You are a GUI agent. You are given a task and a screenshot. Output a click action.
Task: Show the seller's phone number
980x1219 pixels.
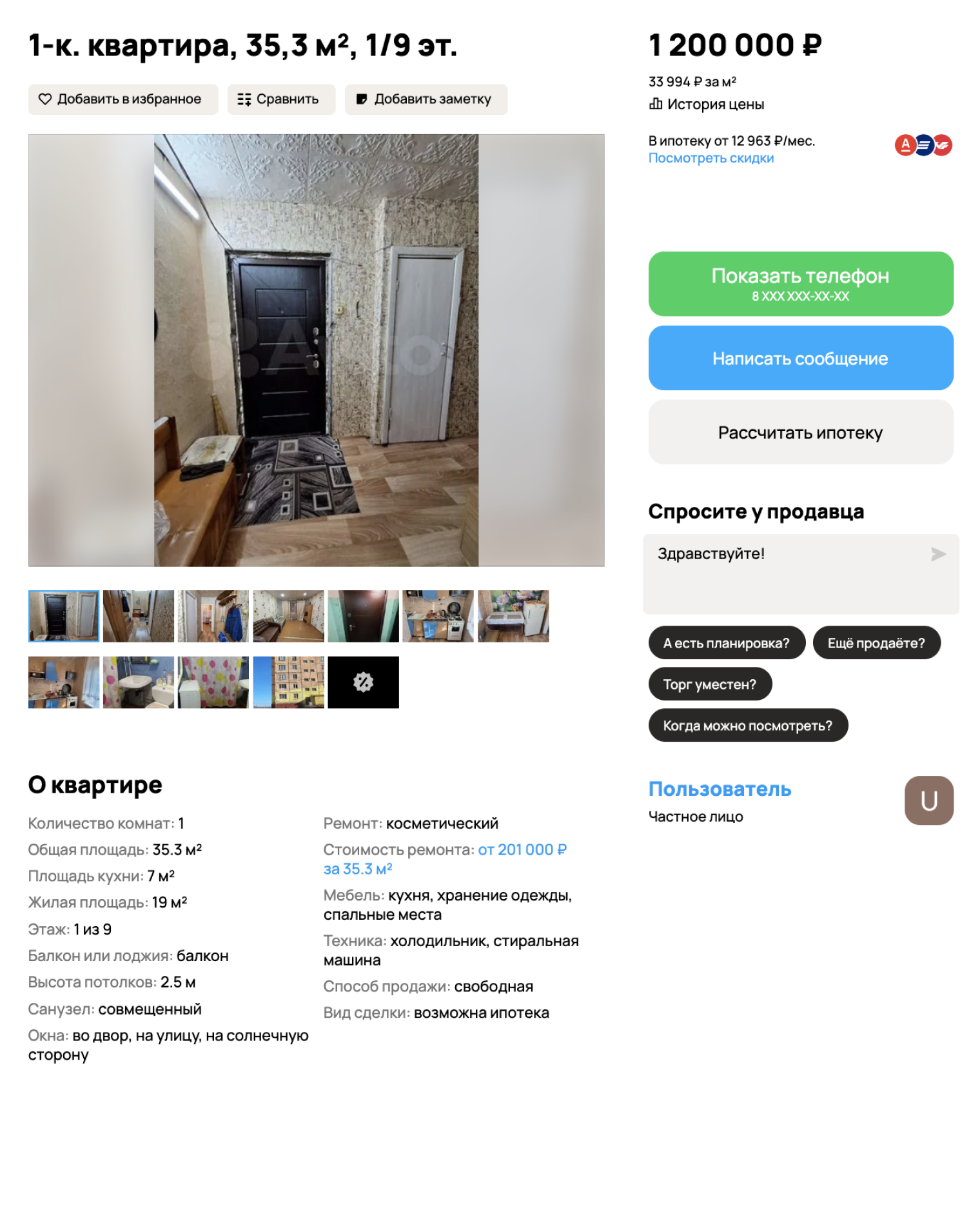800,284
